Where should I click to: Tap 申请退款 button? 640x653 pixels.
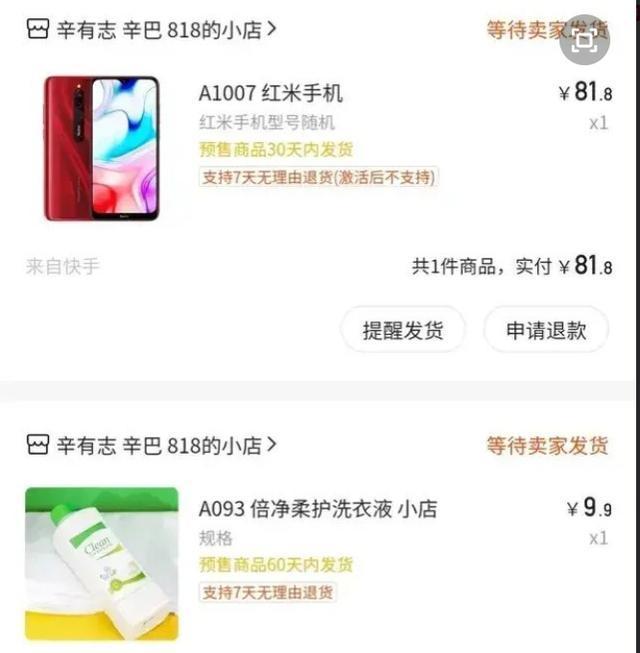546,330
